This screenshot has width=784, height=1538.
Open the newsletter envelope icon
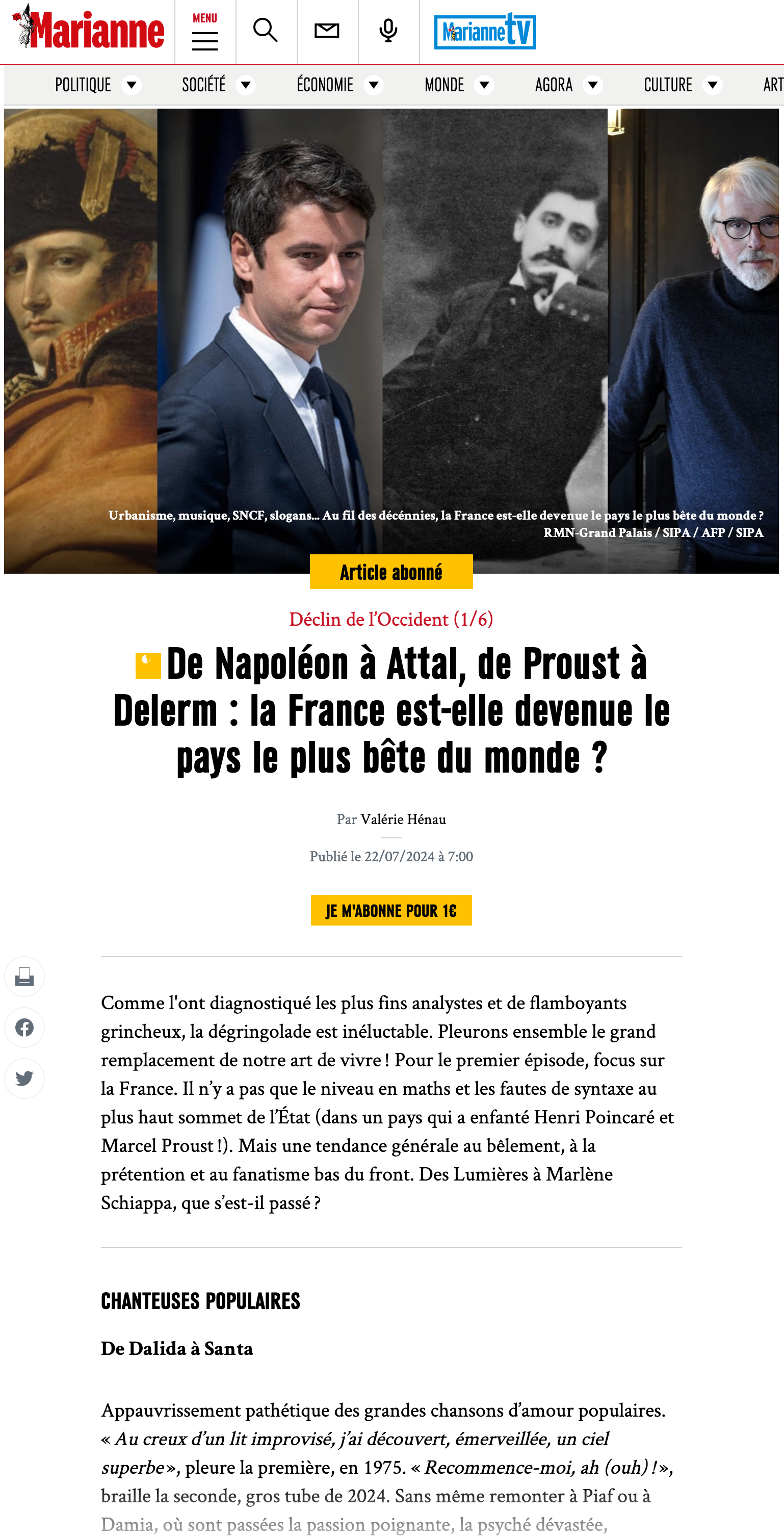click(327, 31)
